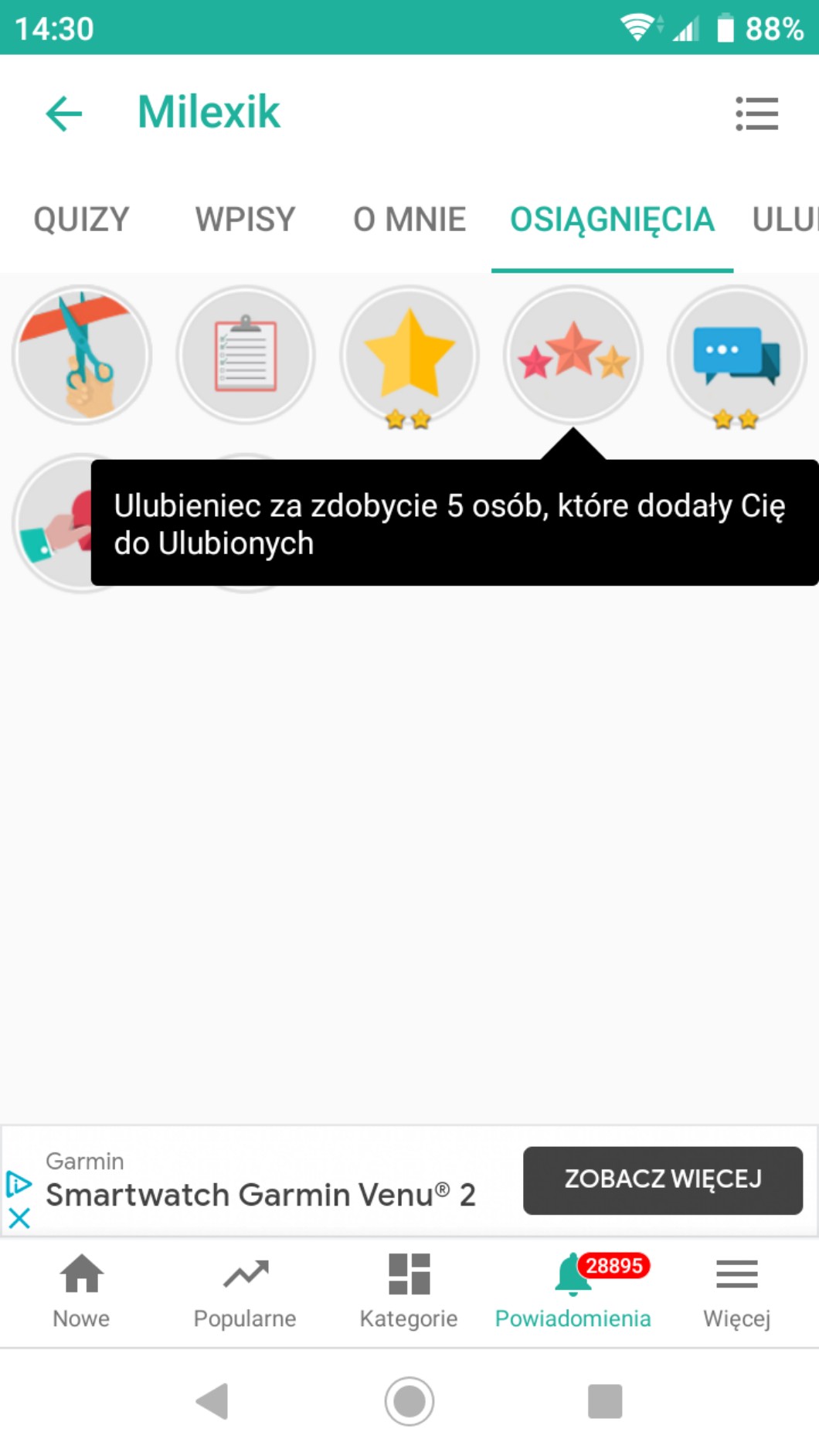
Task: Switch to the WPISY tab
Action: point(245,219)
